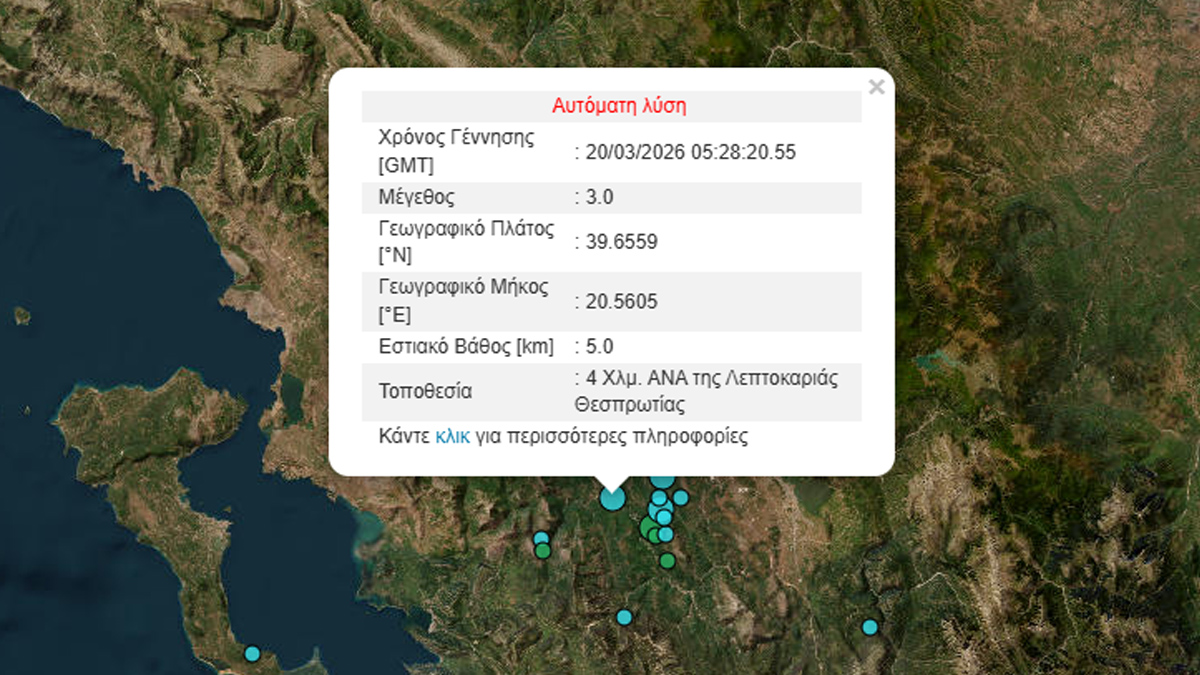Image resolution: width=1200 pixels, height=675 pixels.
Task: Open the κλικ link for more information
Action: point(452,437)
